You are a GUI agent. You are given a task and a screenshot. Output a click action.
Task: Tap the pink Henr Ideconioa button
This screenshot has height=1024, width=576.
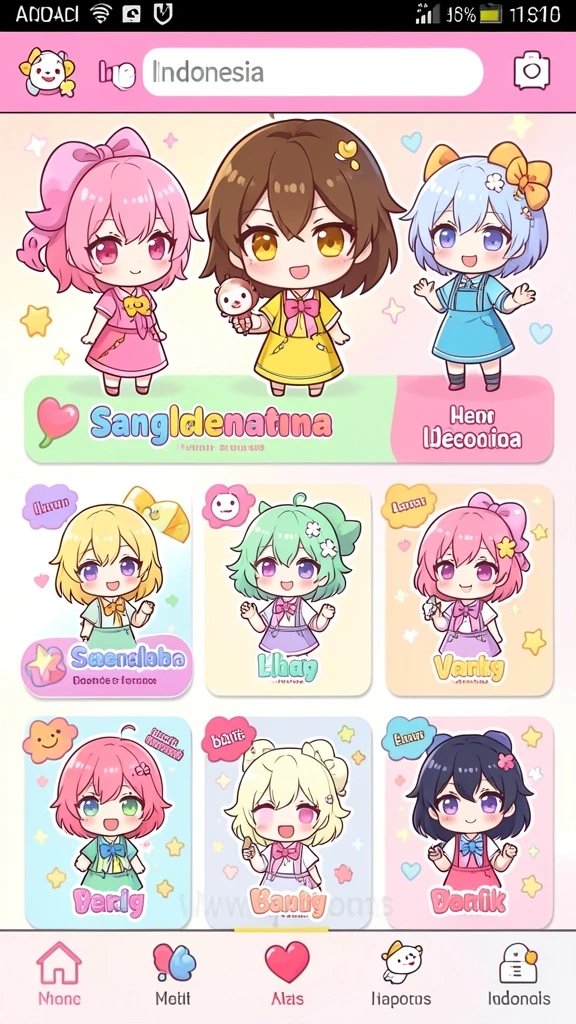[x=472, y=426]
